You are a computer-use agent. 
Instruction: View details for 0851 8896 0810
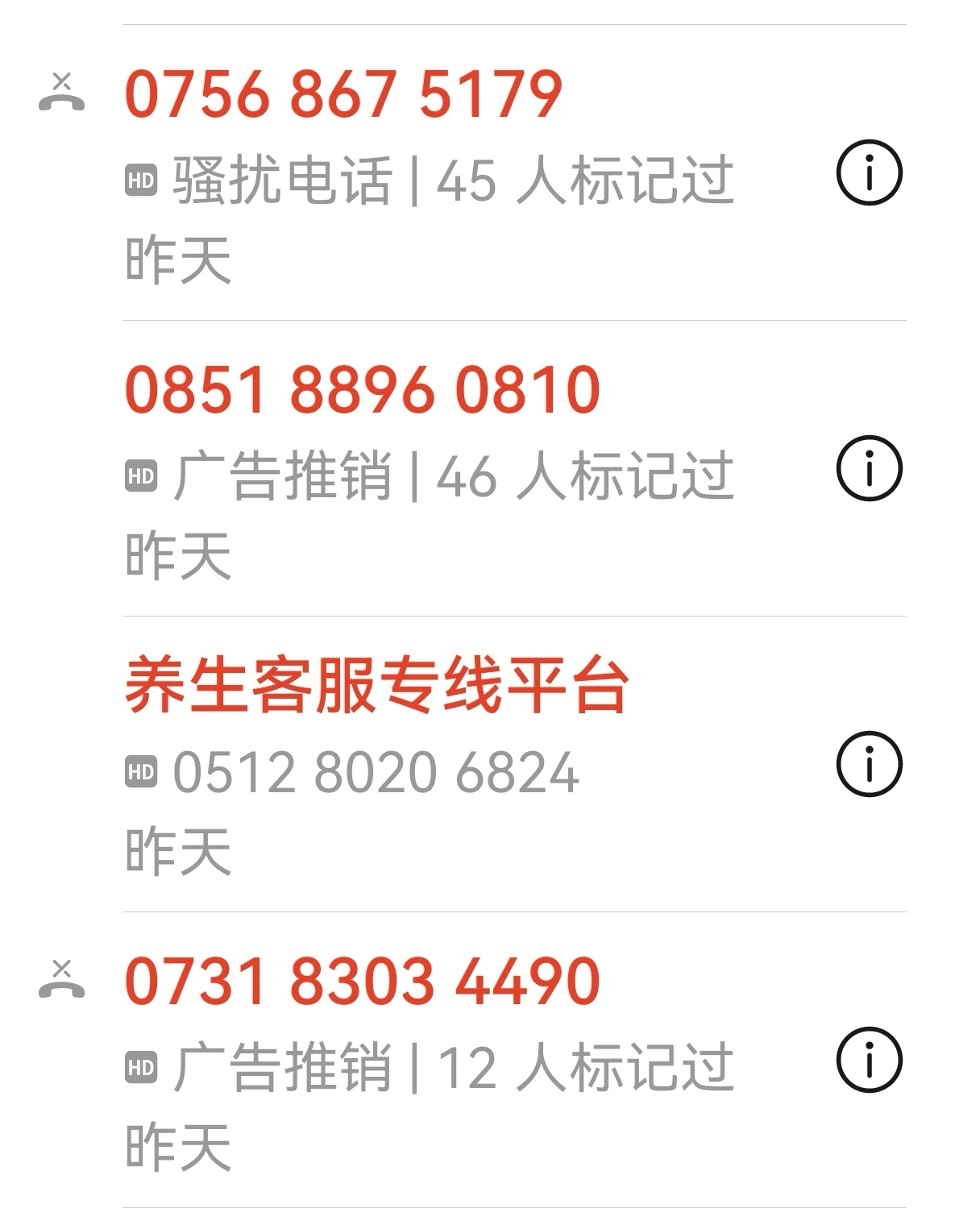click(x=869, y=468)
